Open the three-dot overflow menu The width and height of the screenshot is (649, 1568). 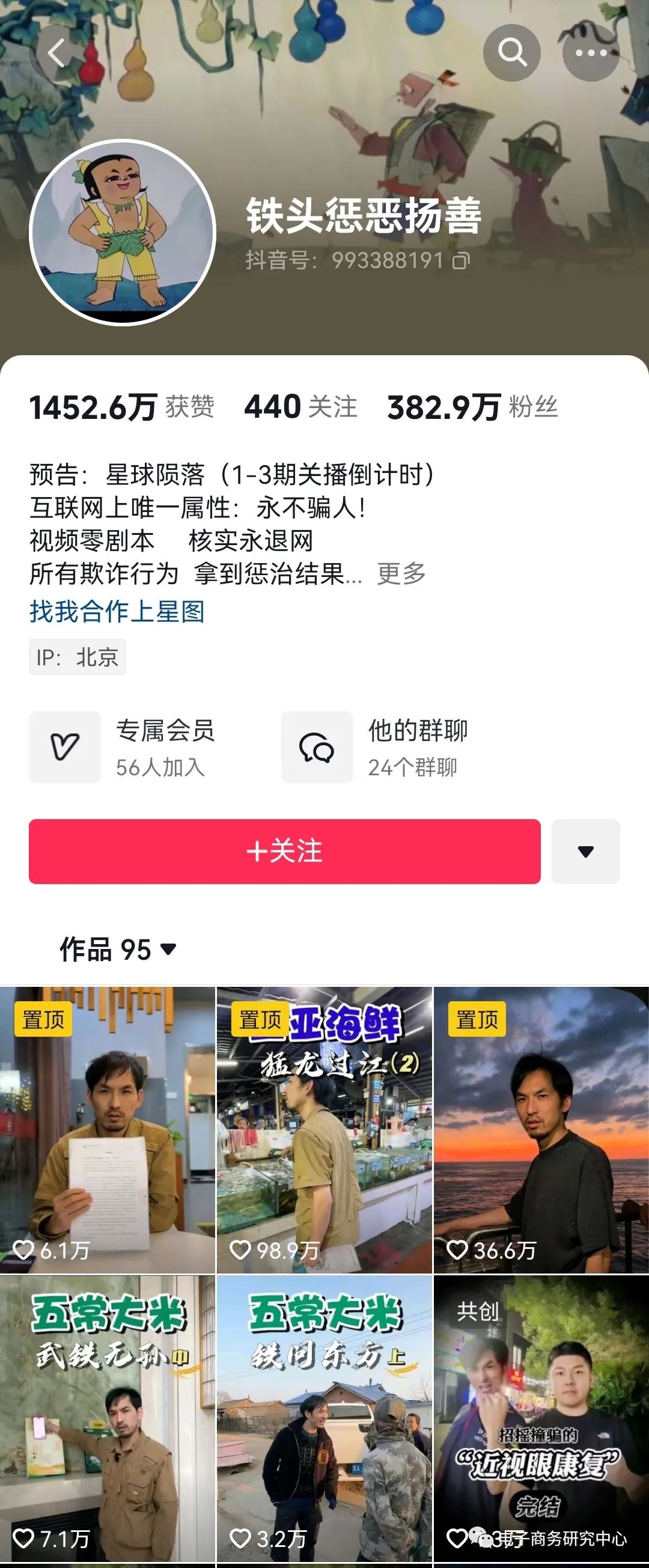(x=591, y=53)
